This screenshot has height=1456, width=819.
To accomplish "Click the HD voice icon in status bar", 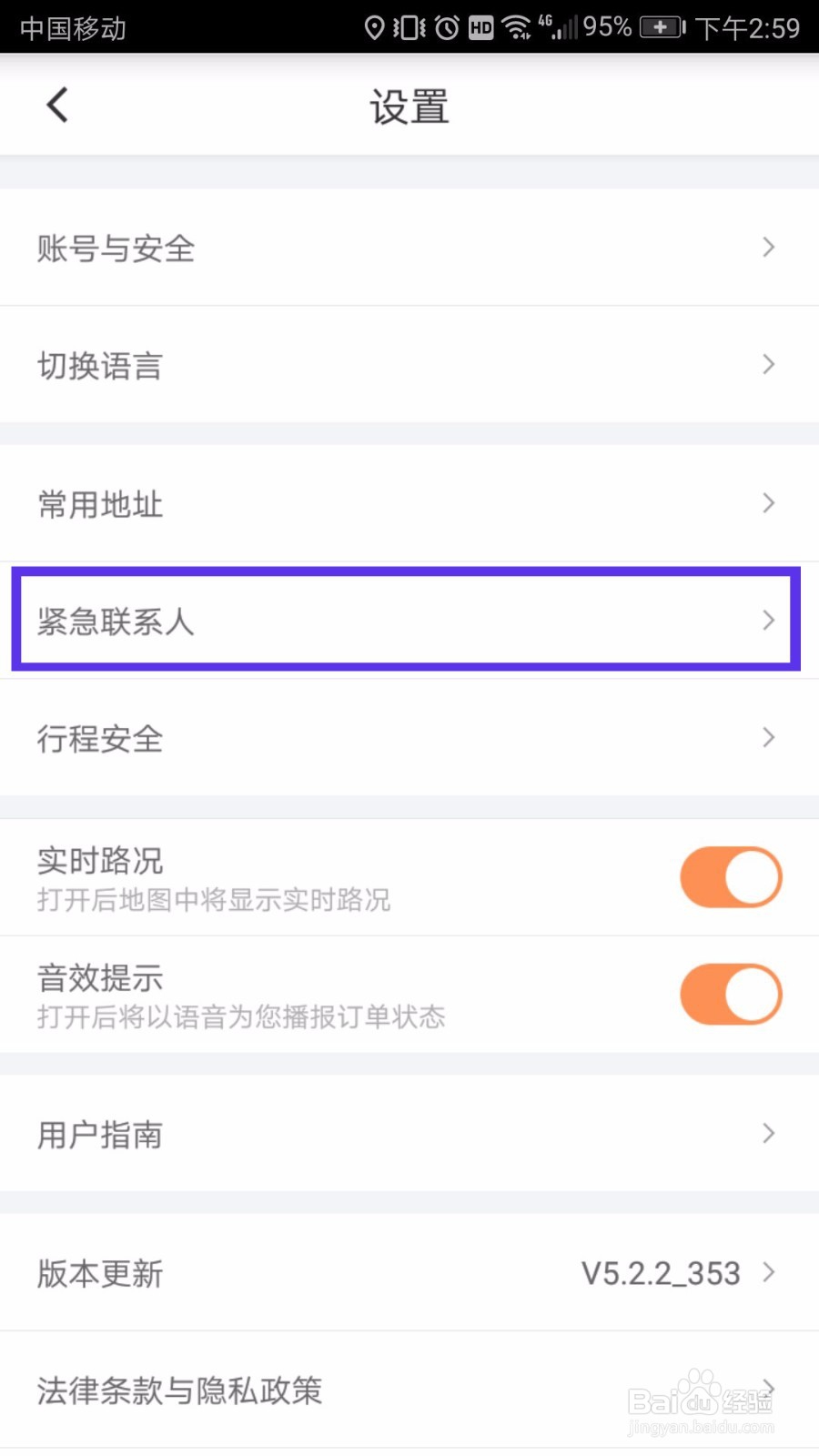I will pyautogui.click(x=480, y=26).
